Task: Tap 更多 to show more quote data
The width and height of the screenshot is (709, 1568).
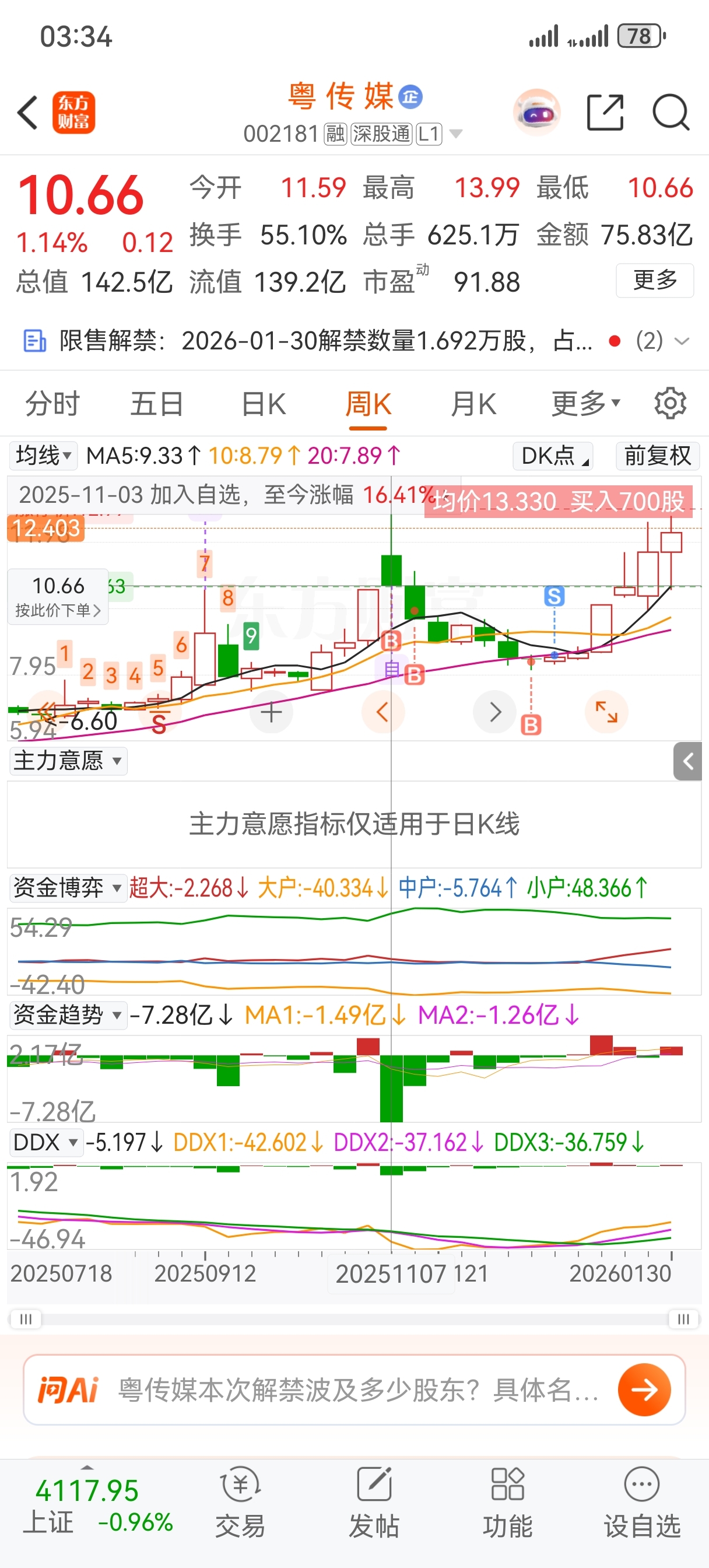Action: (654, 281)
